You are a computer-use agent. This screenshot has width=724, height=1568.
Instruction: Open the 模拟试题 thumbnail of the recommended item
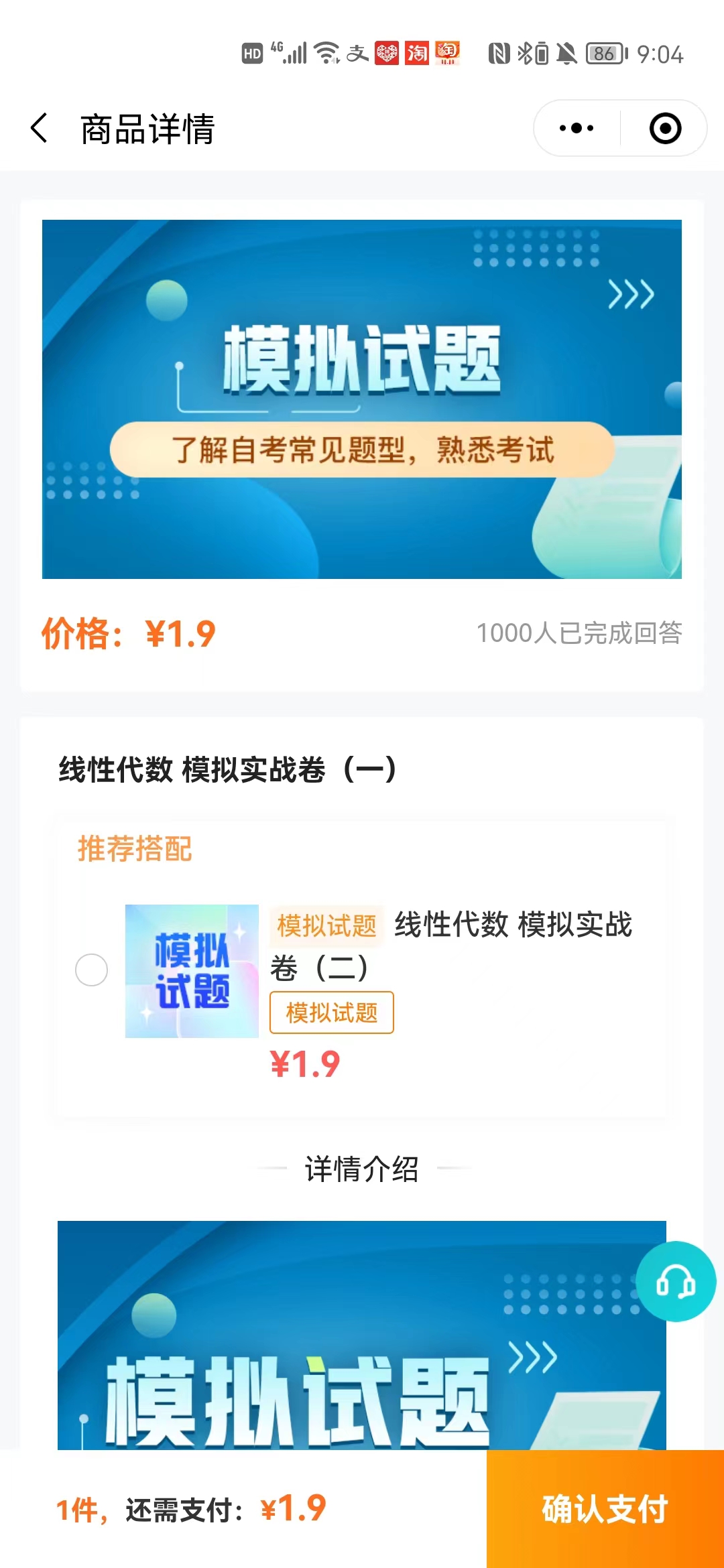[192, 971]
